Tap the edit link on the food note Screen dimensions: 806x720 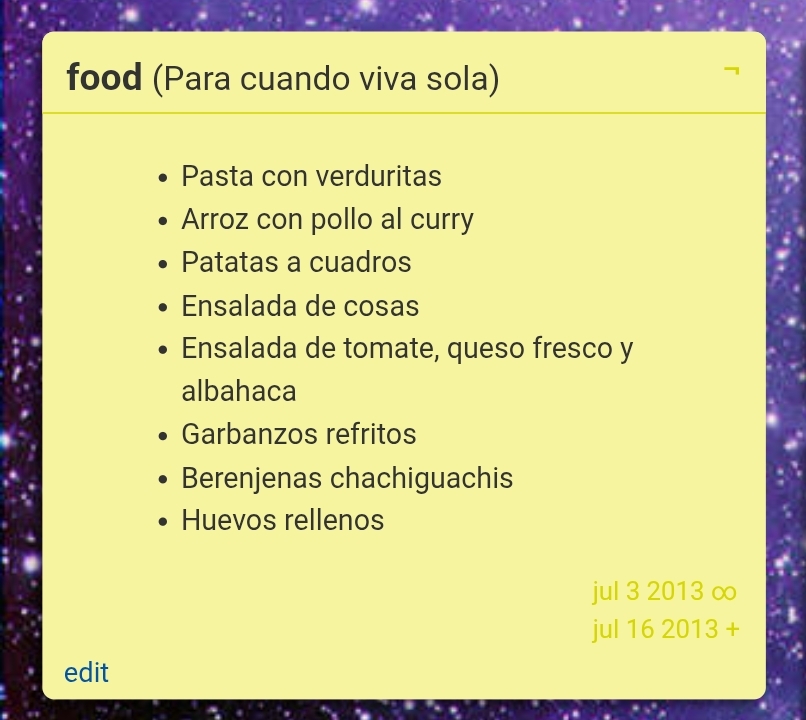click(86, 673)
